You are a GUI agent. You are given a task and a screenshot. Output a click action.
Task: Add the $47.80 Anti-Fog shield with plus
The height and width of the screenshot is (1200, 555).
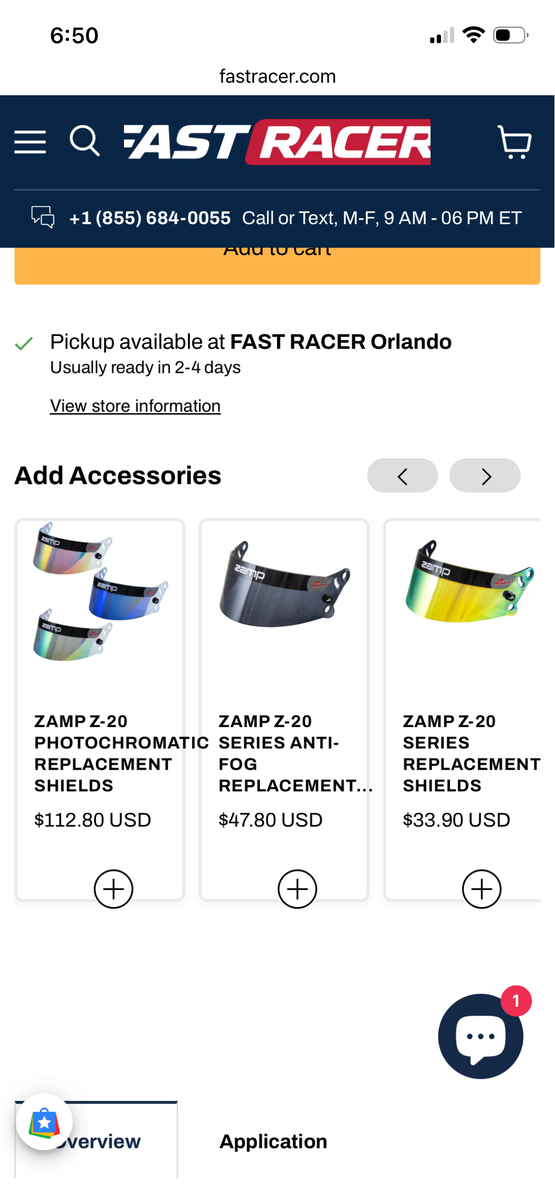pyautogui.click(x=297, y=888)
